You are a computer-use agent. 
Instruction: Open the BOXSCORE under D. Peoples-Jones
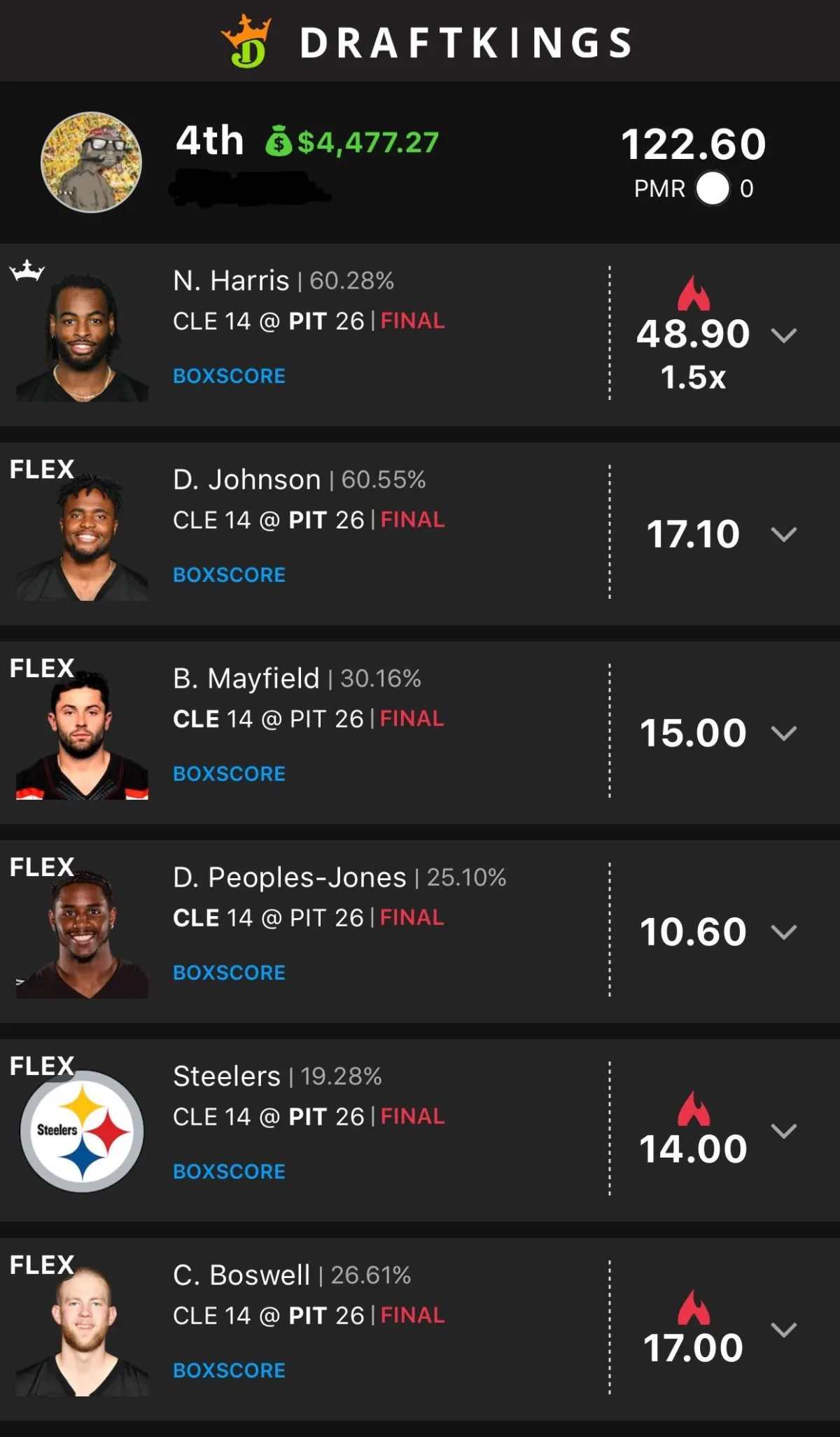[229, 973]
